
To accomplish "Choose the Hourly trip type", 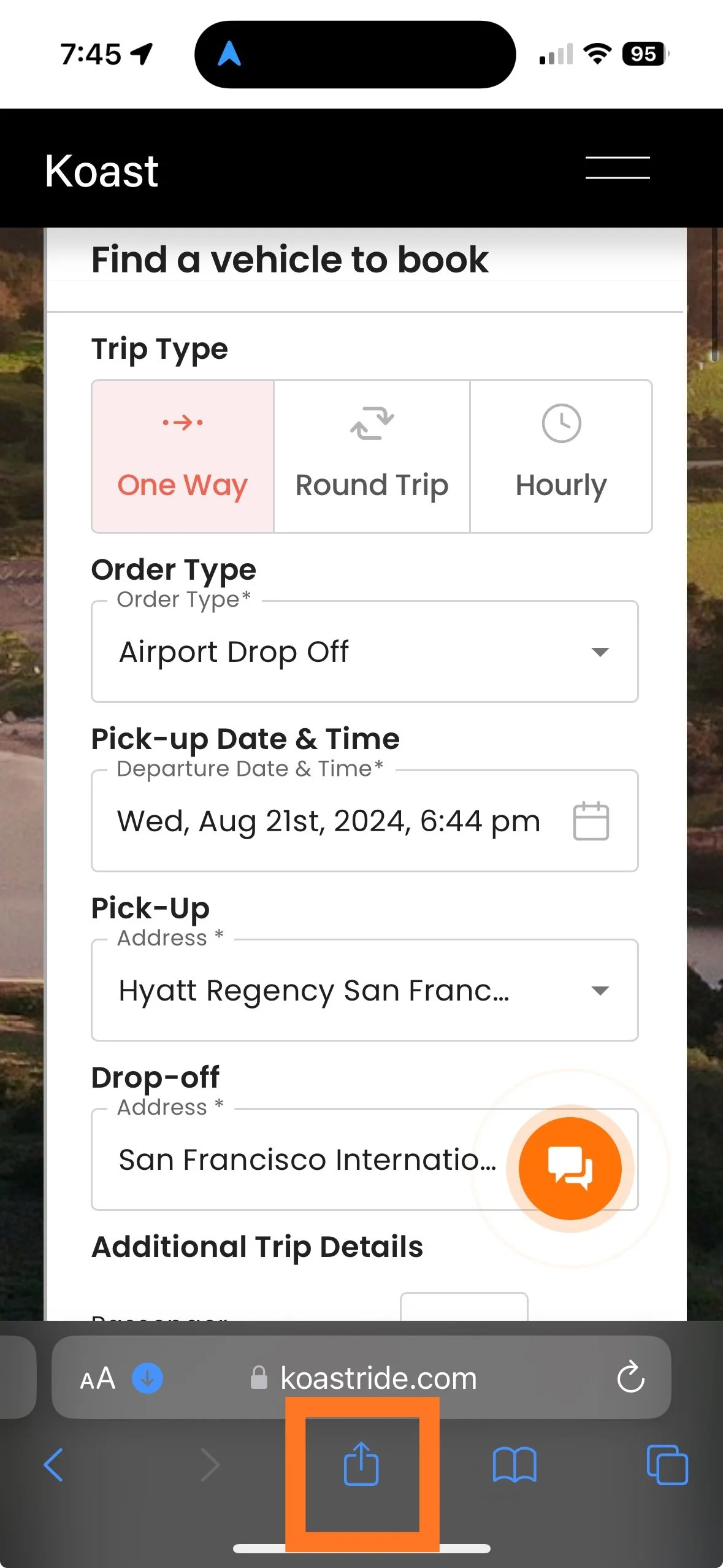I will pos(560,456).
